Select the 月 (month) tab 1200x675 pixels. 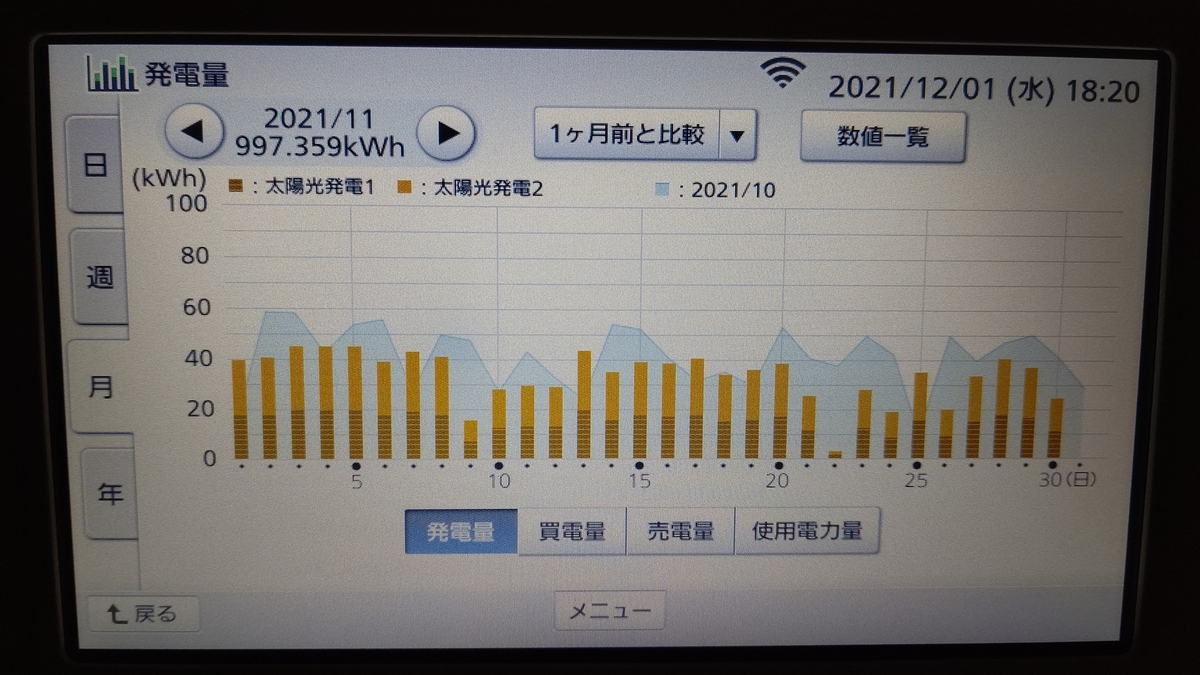click(x=100, y=388)
